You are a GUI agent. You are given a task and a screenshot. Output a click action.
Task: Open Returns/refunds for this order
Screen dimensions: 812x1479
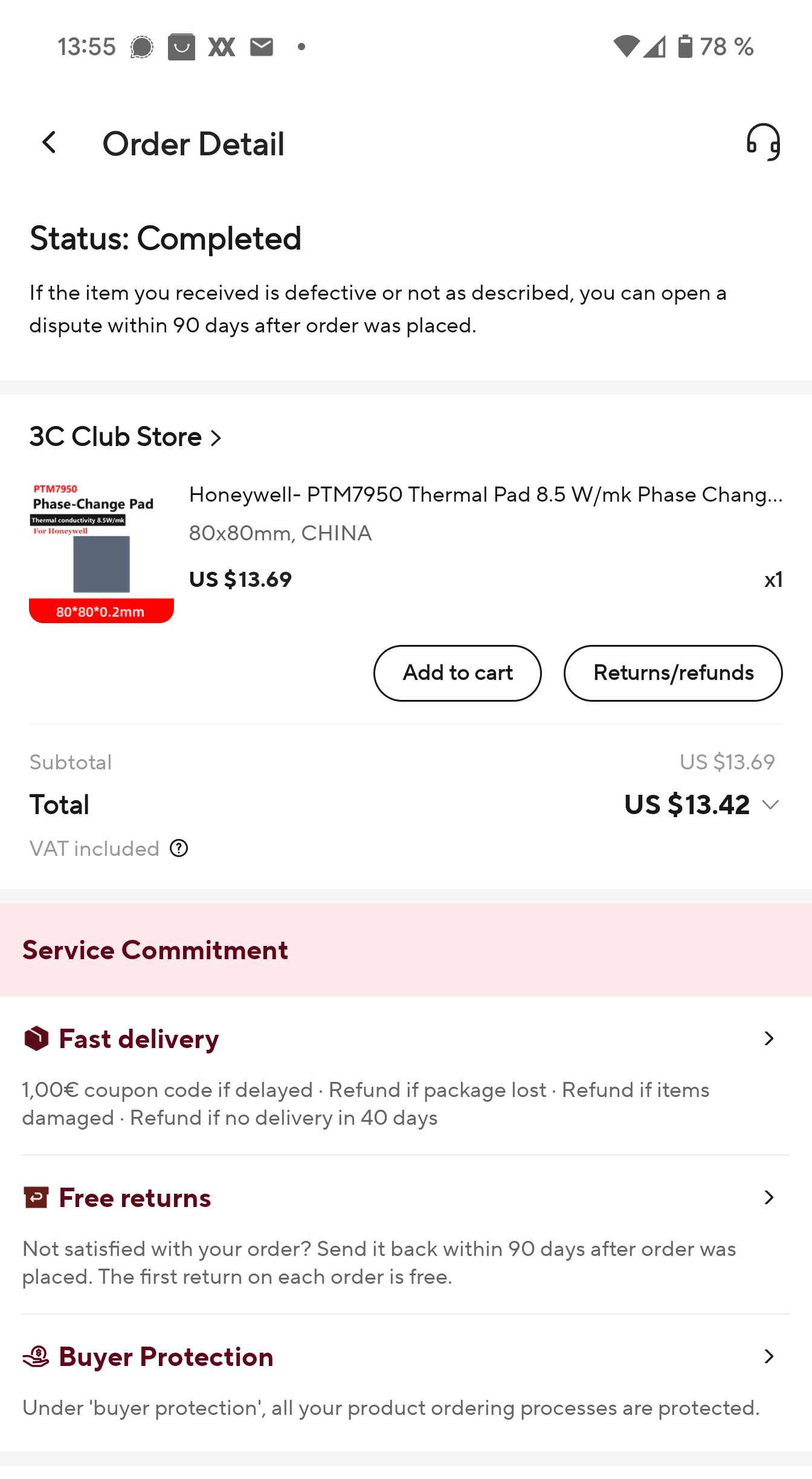click(673, 673)
